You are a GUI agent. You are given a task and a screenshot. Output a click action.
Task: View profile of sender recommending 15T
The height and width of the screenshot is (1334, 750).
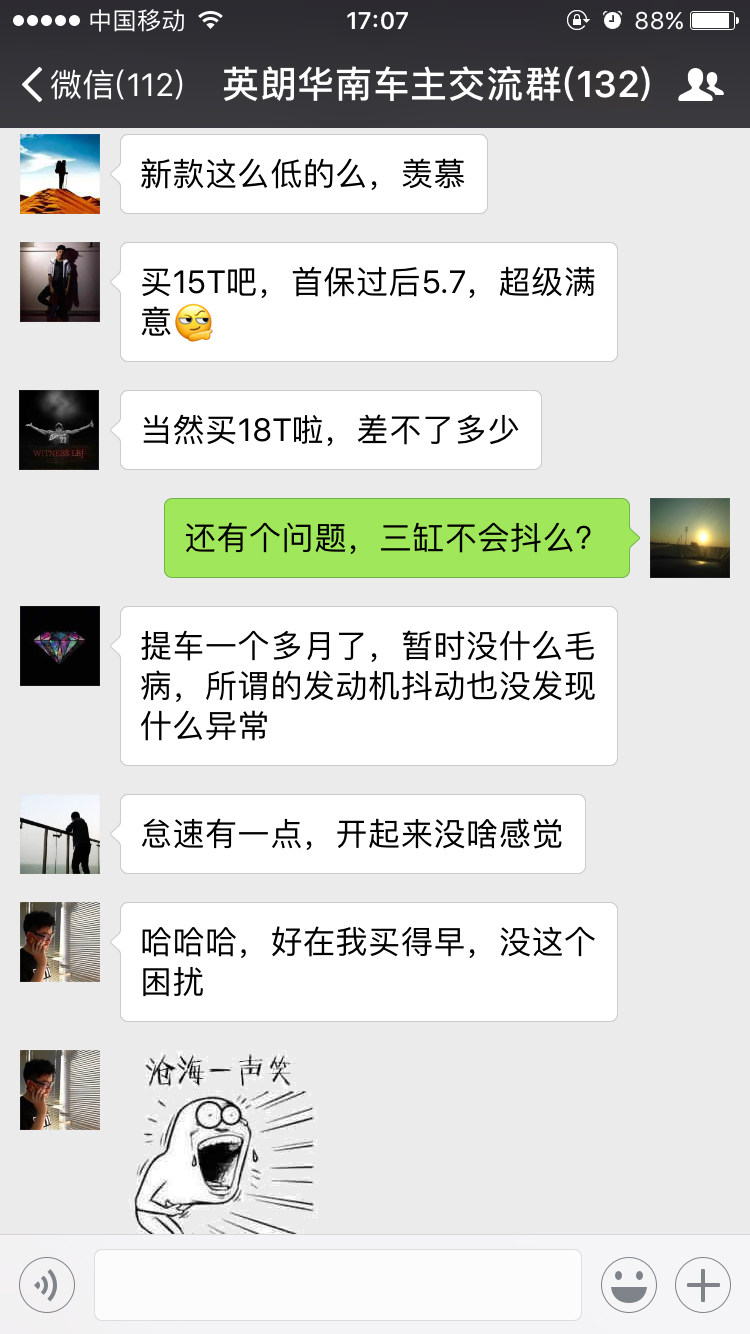[60, 282]
